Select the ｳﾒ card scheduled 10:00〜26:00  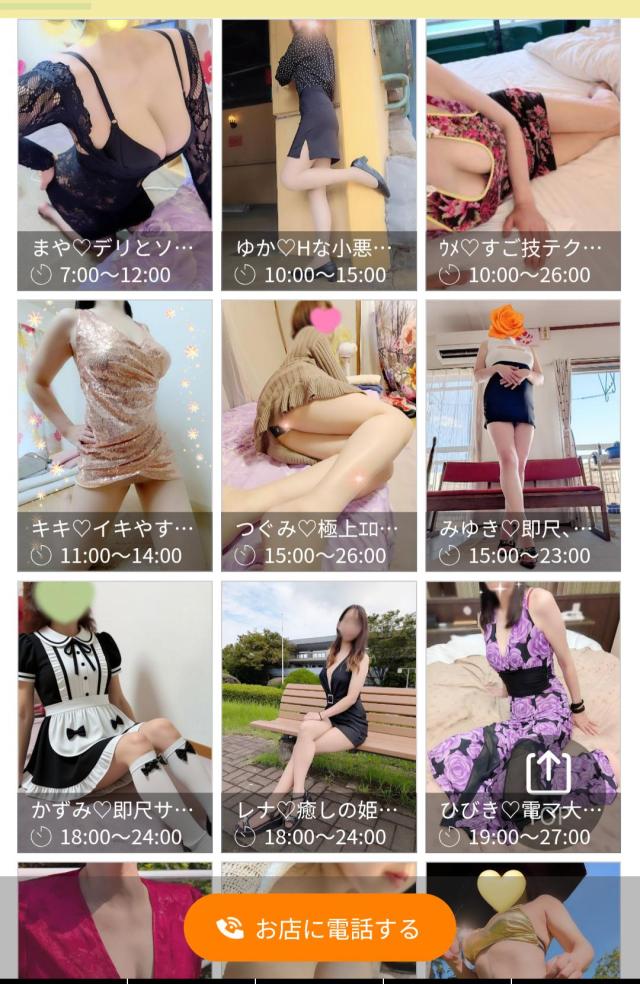click(x=523, y=155)
